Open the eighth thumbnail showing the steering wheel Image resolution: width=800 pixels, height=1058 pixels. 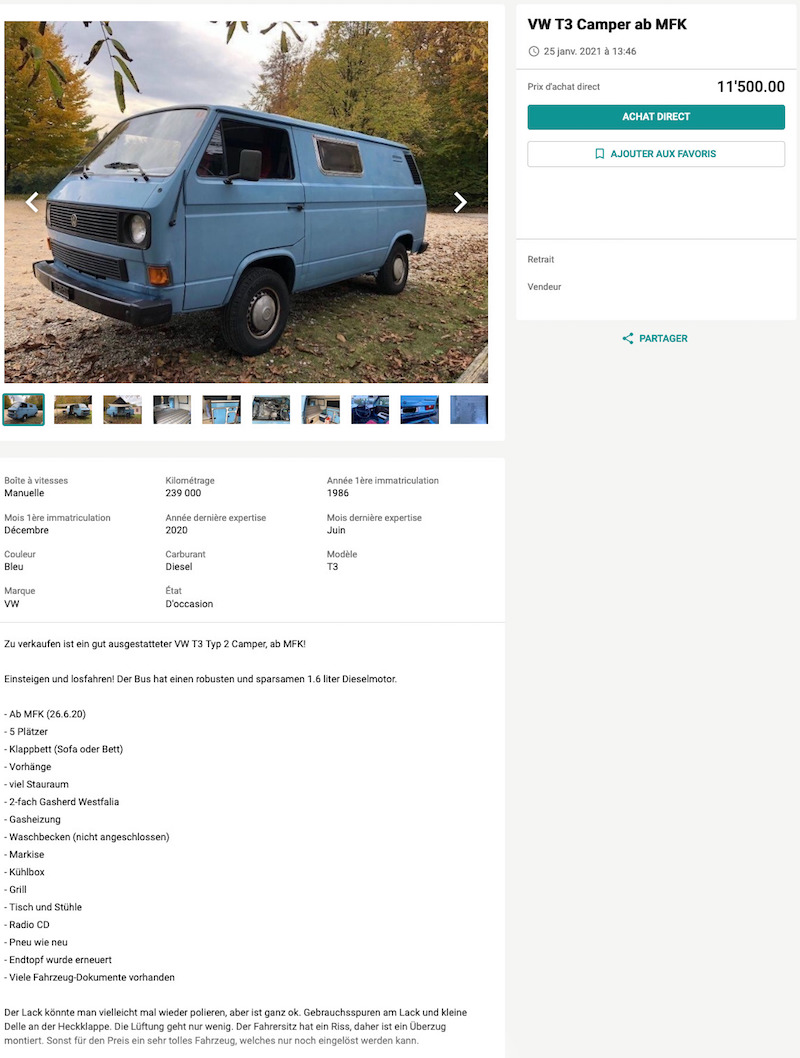tap(370, 409)
